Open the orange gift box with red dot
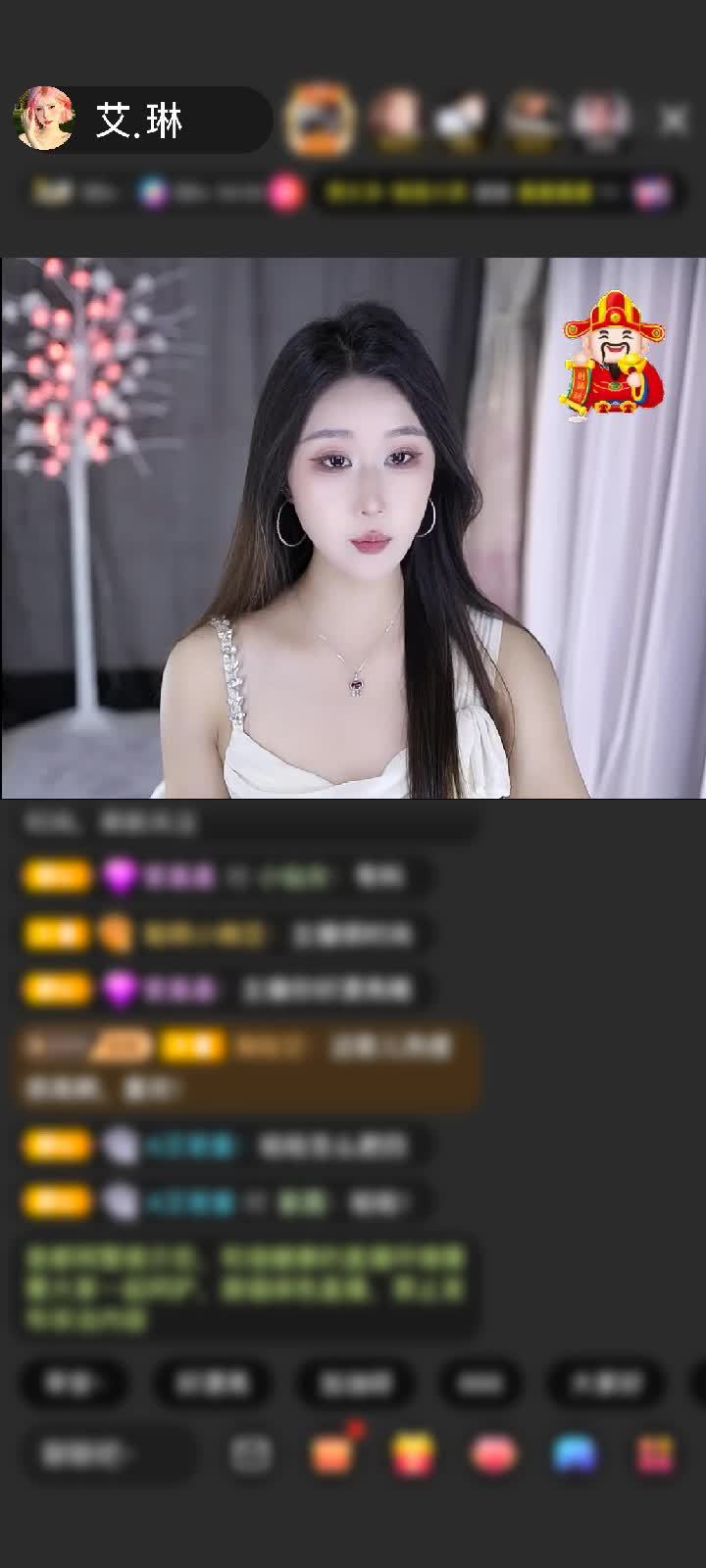The image size is (706, 1568). click(332, 1453)
